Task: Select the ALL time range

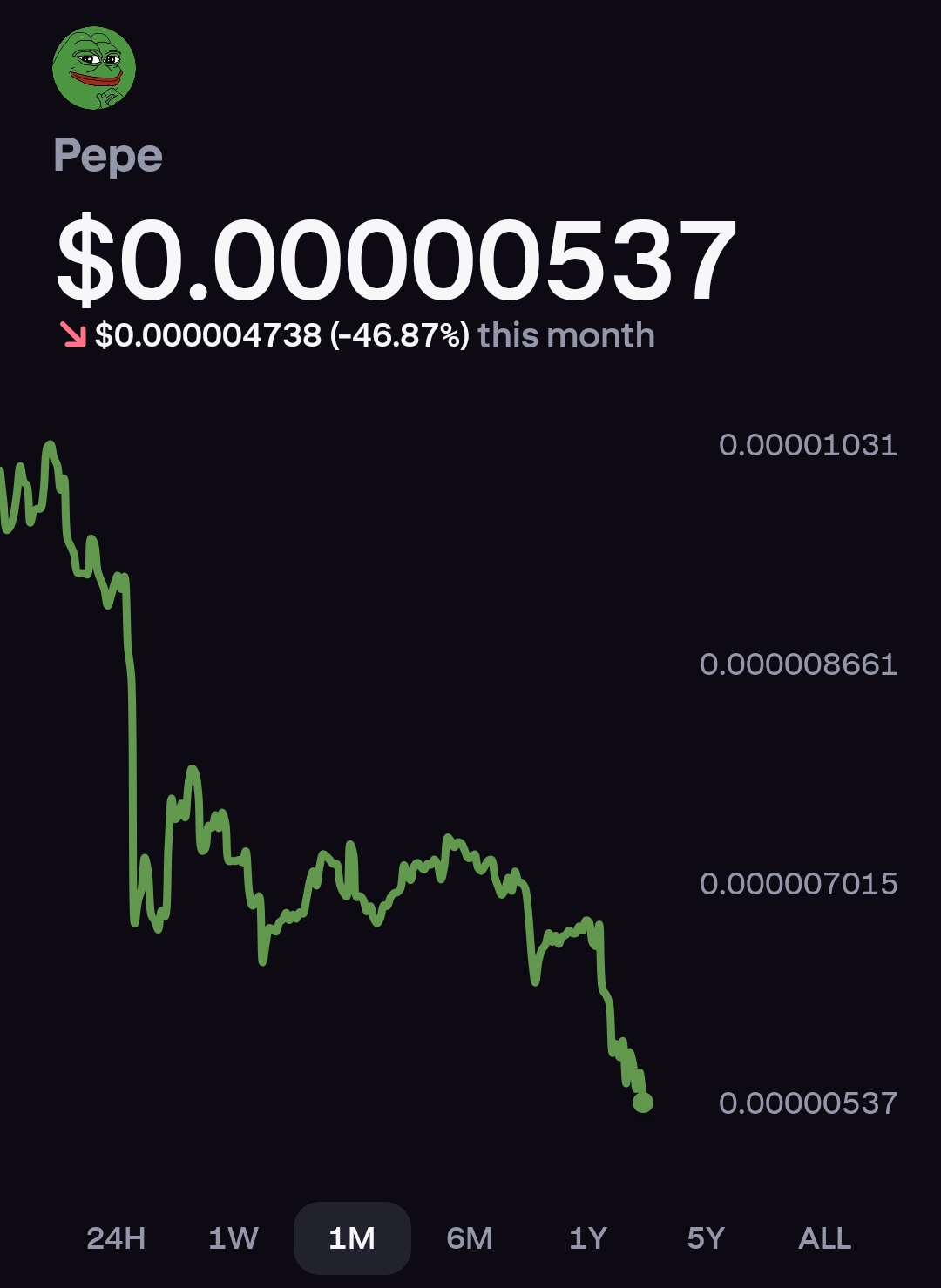Action: [824, 1237]
